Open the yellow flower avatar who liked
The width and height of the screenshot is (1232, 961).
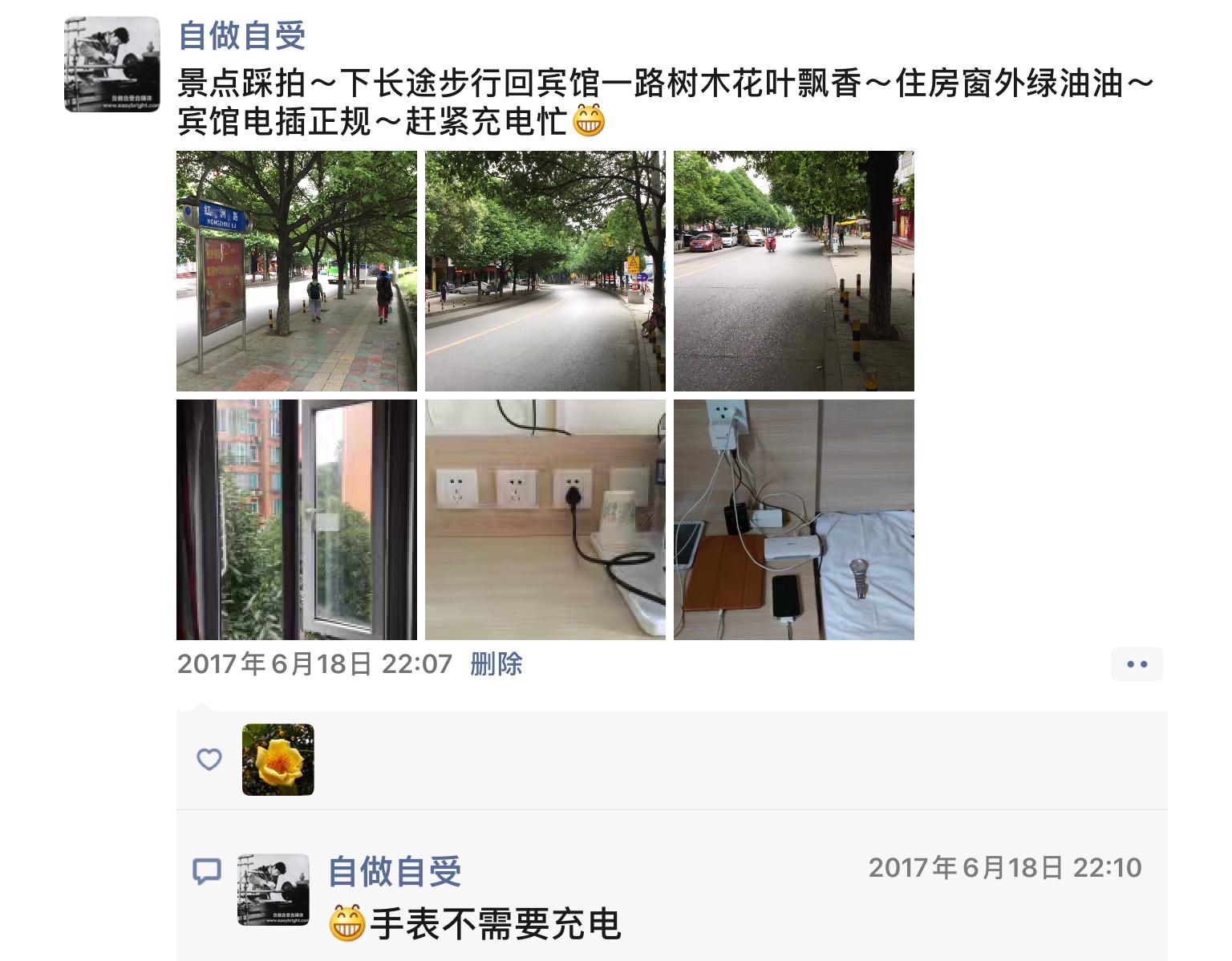click(x=278, y=760)
